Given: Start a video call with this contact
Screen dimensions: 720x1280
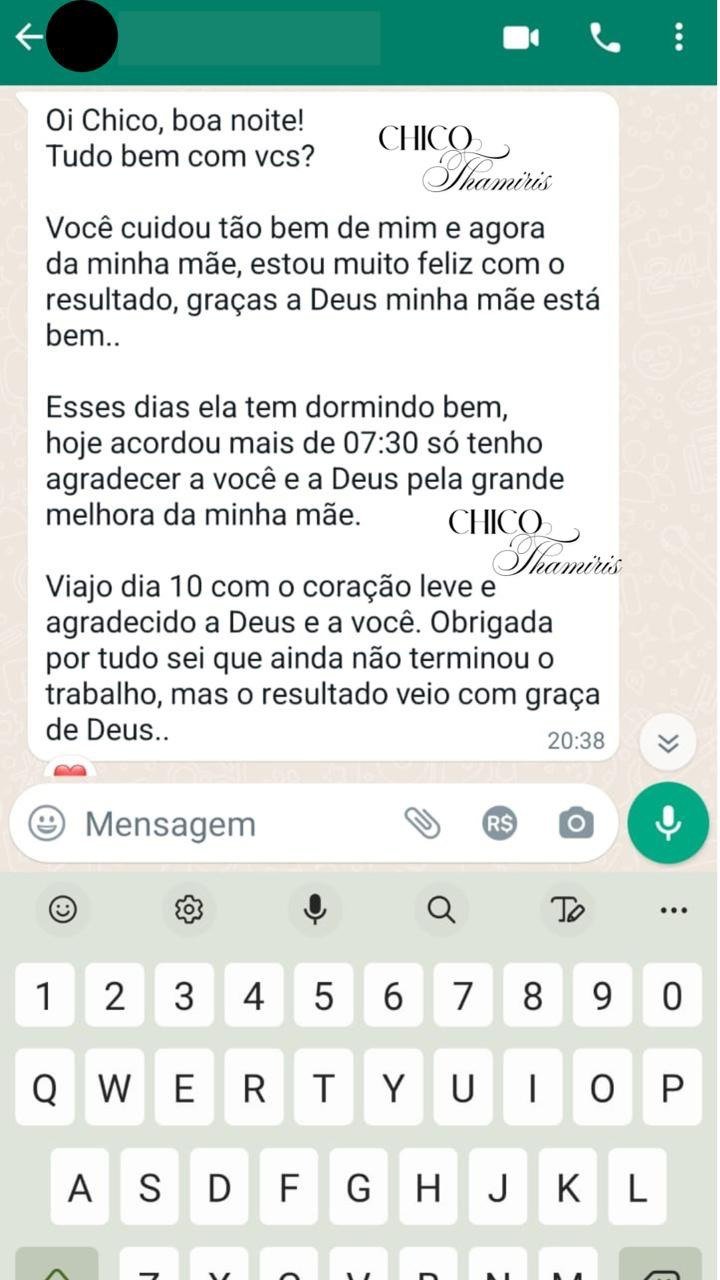Looking at the screenshot, I should click(x=521, y=38).
